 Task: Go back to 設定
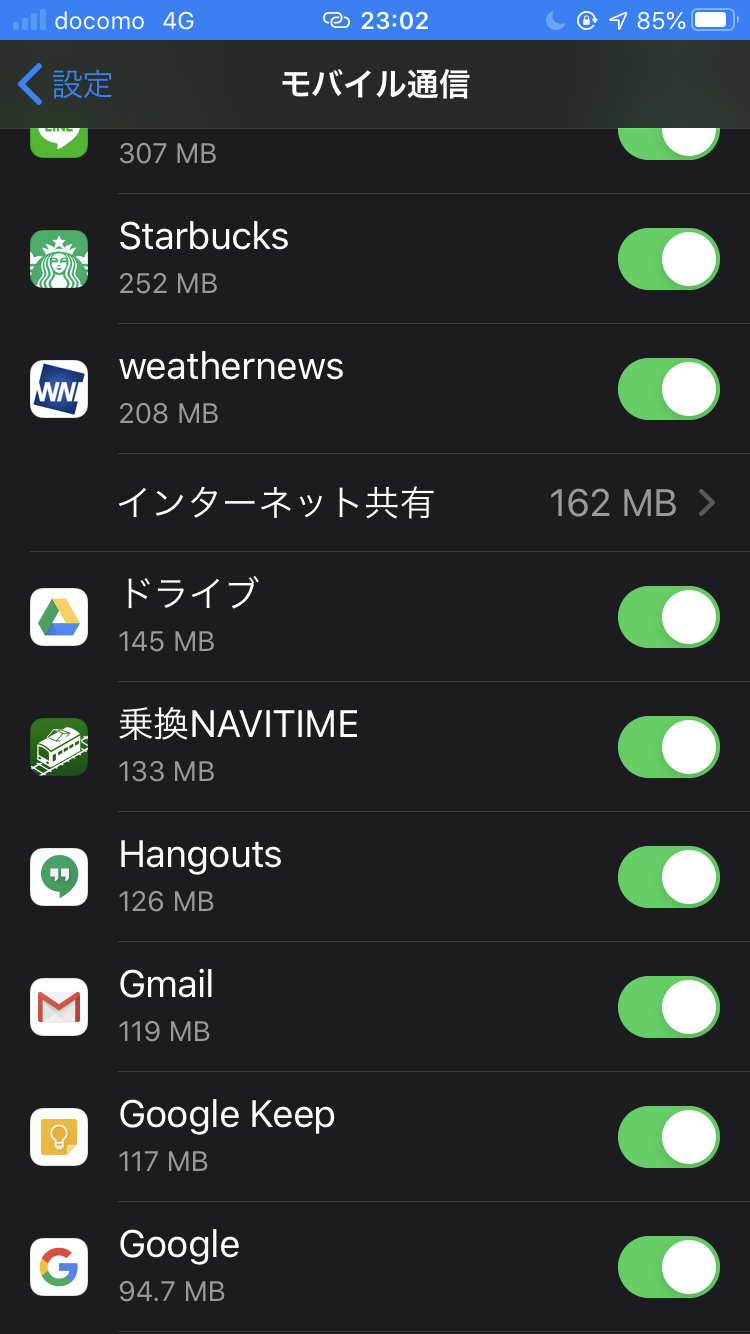(66, 84)
